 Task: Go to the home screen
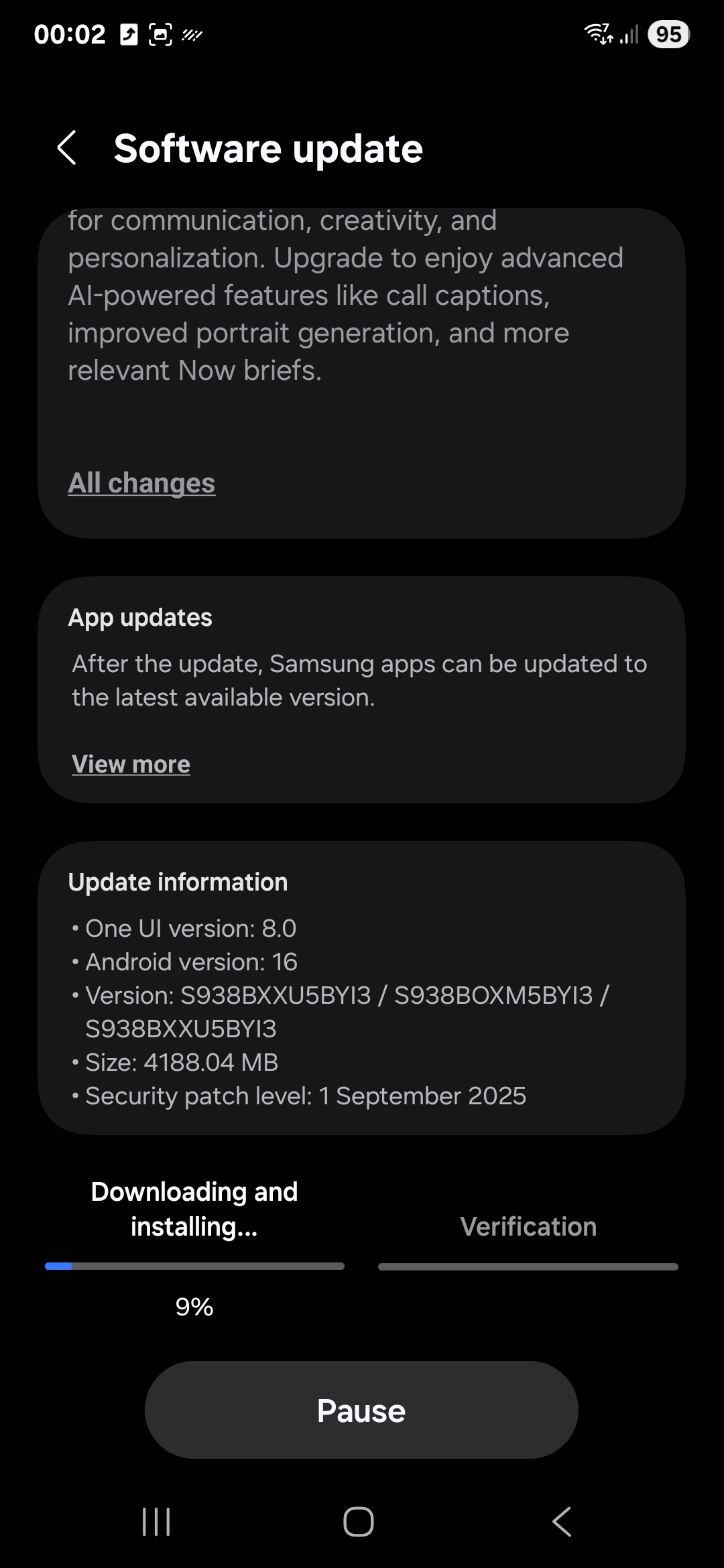pyautogui.click(x=359, y=1522)
